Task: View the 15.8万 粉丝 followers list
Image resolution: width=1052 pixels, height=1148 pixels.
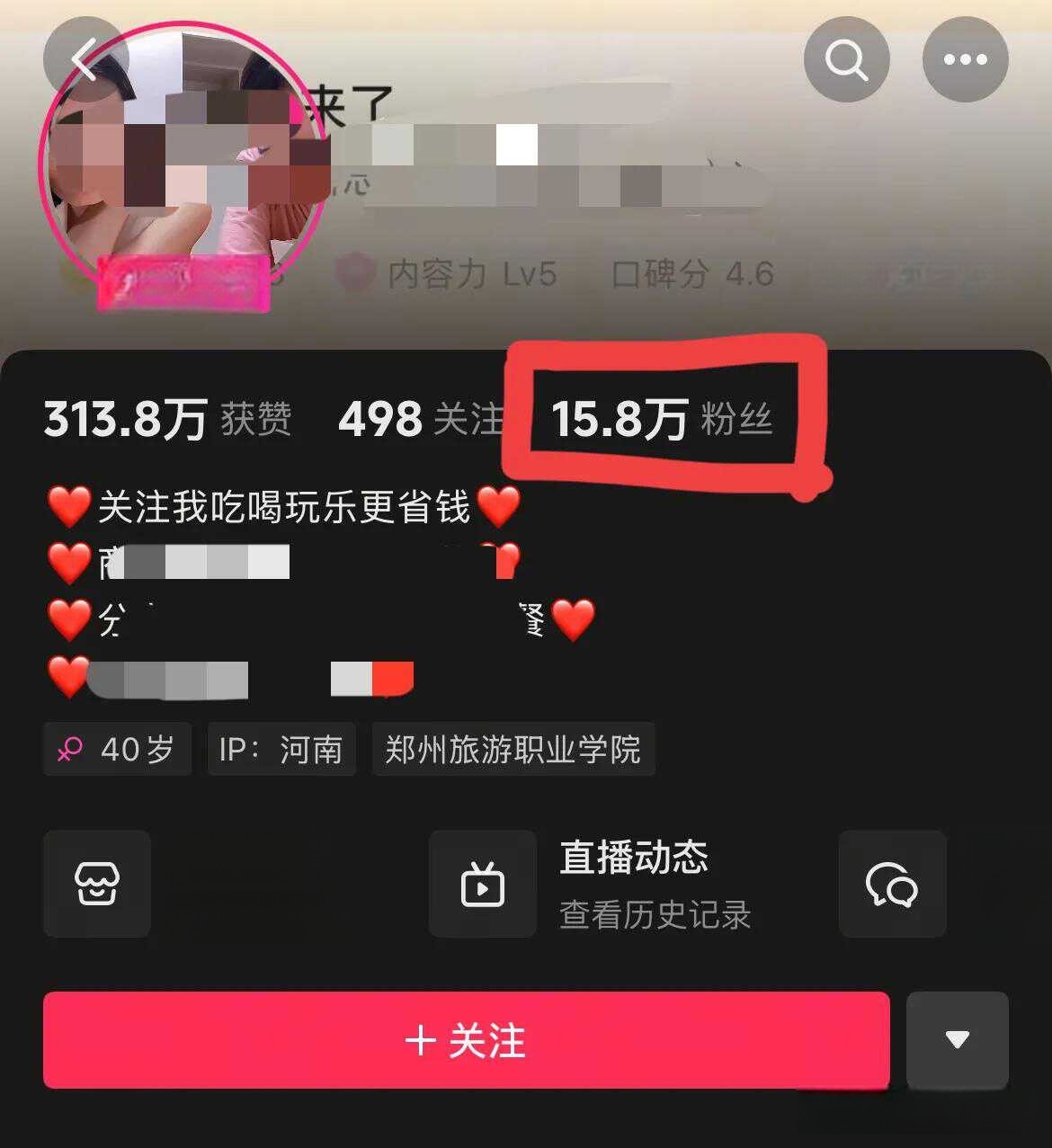Action: pyautogui.click(x=662, y=419)
